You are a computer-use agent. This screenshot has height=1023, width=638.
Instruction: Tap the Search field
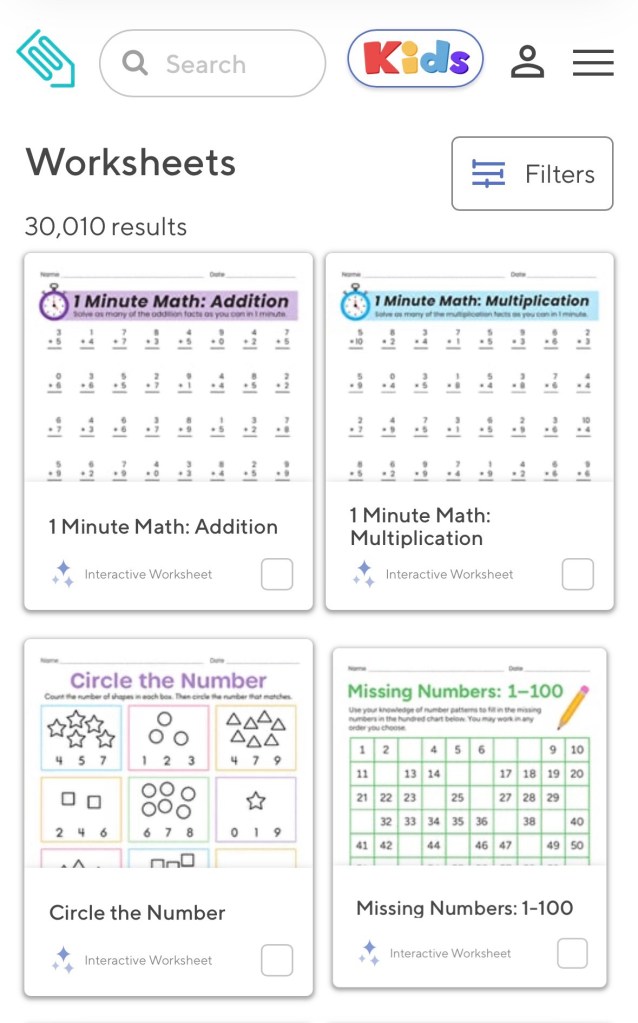coord(212,63)
